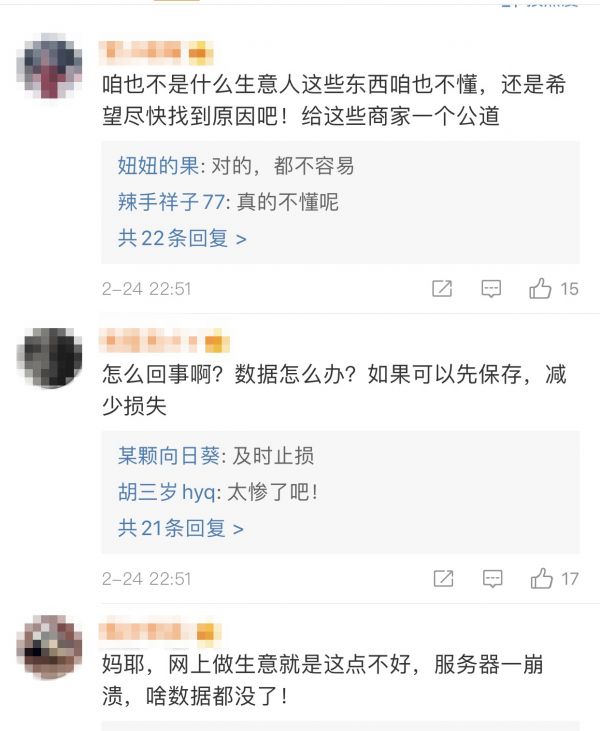Open avatar of 怎么回事啊 commenter

click(x=50, y=358)
